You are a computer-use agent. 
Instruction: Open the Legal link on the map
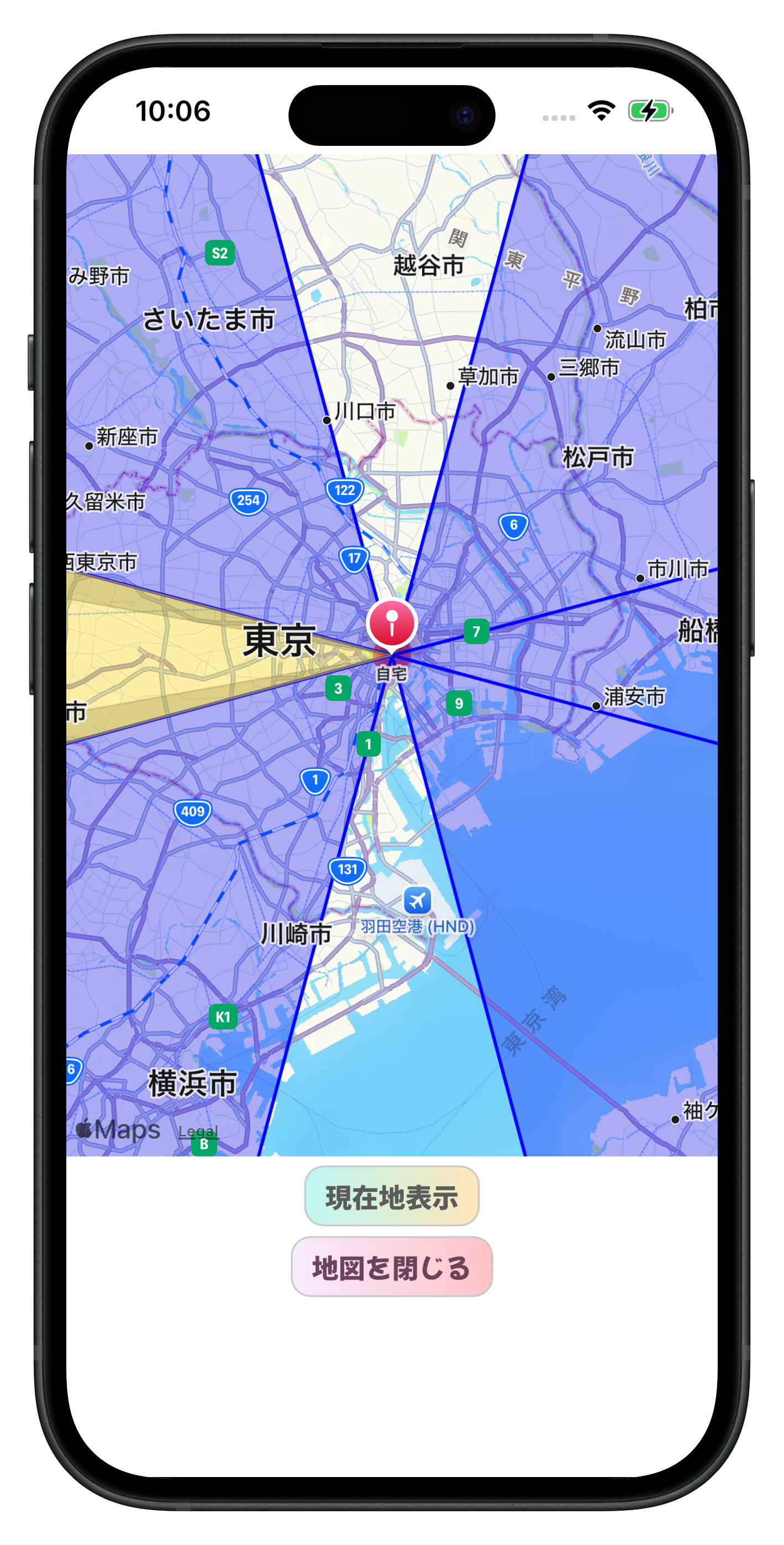point(198,1131)
